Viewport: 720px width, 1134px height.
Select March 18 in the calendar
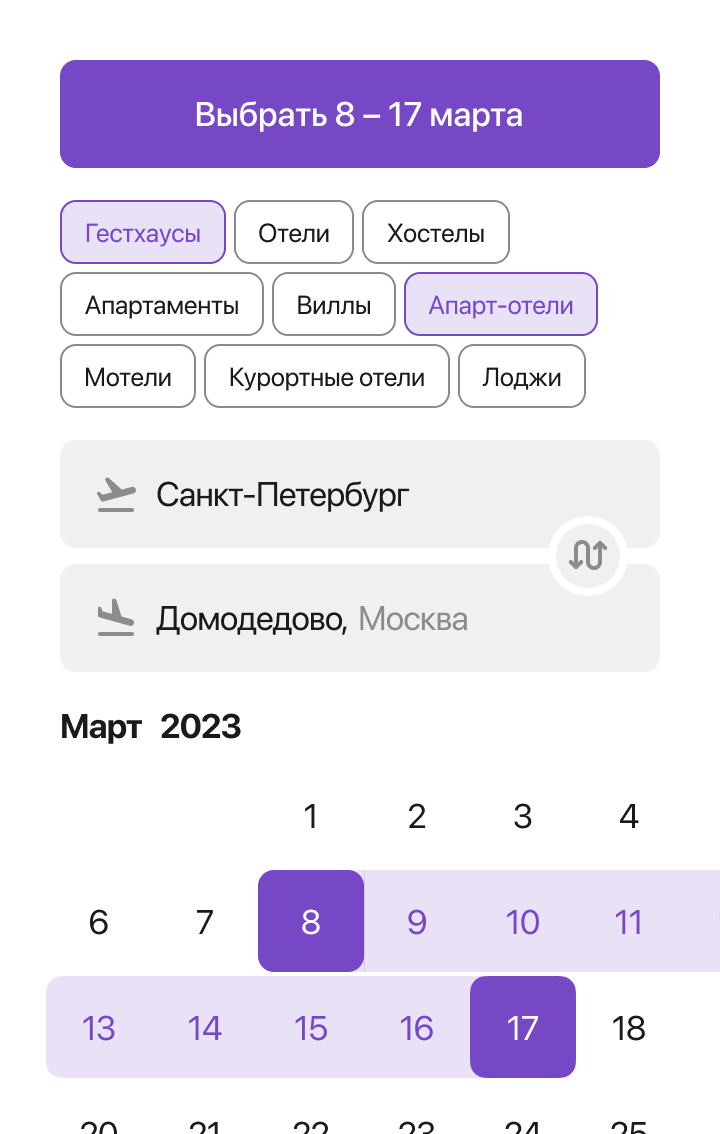(x=628, y=1027)
